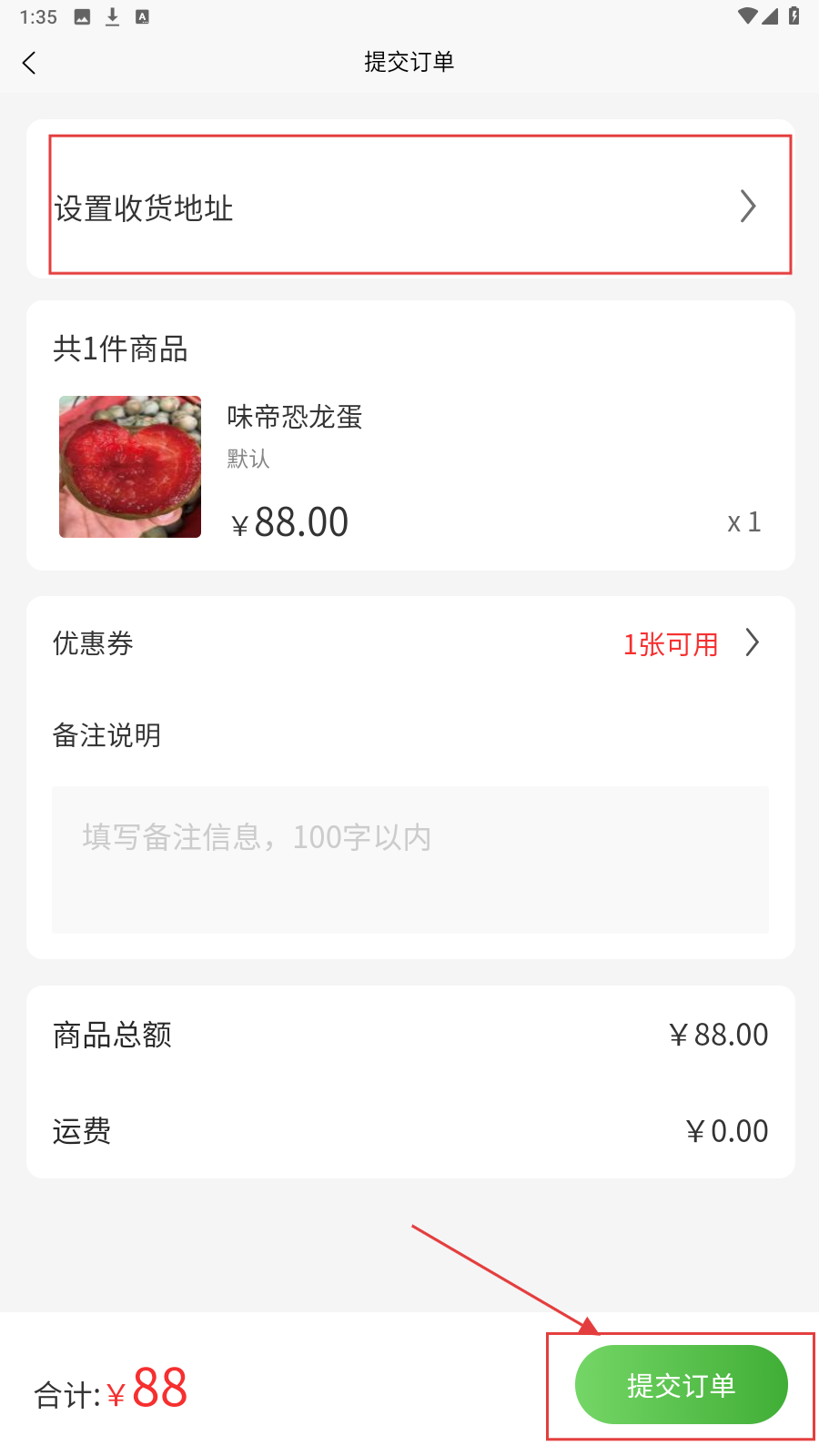Open the 优惠券 coupon selection row

[409, 643]
